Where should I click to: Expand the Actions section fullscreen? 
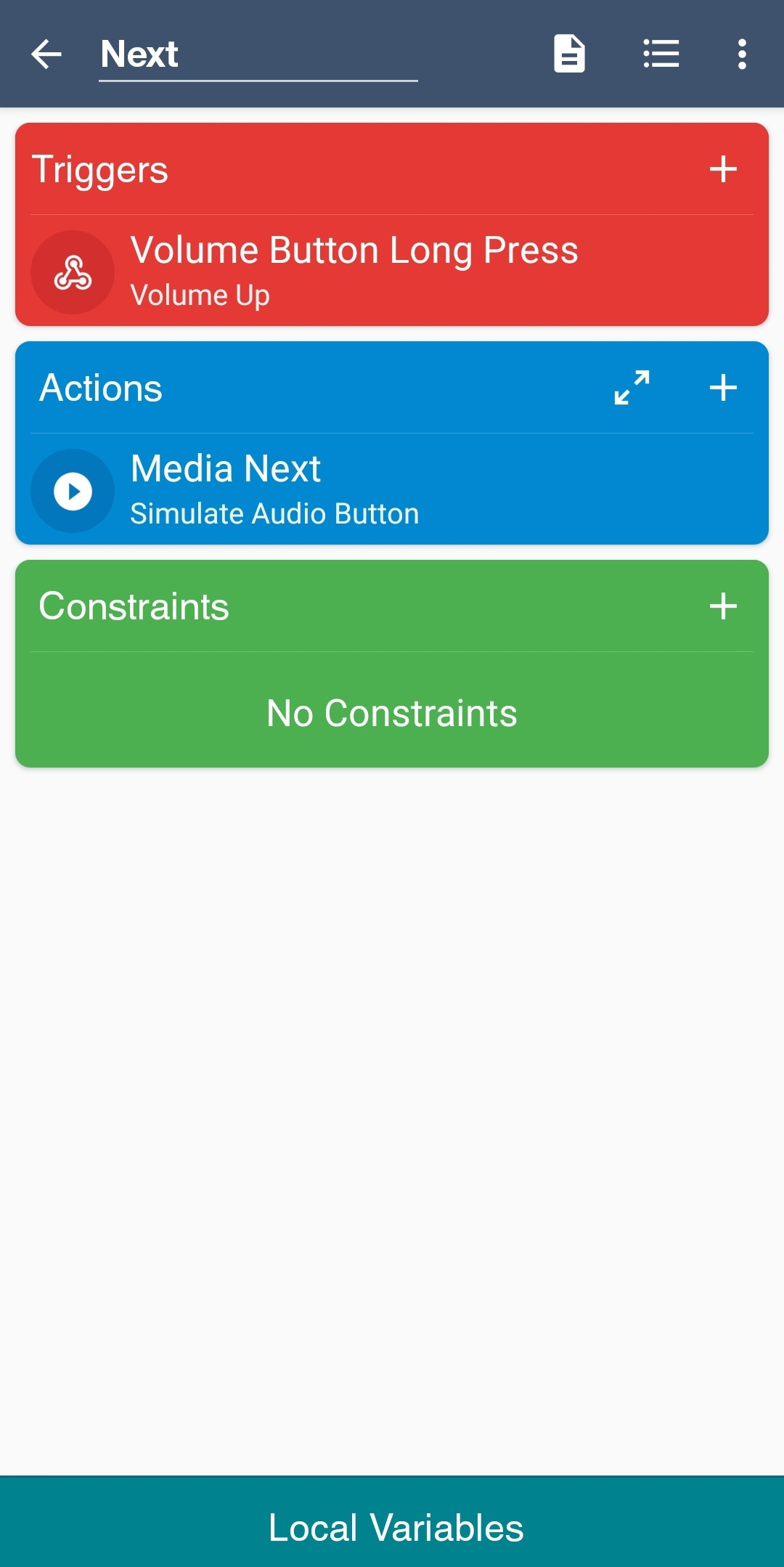click(631, 388)
